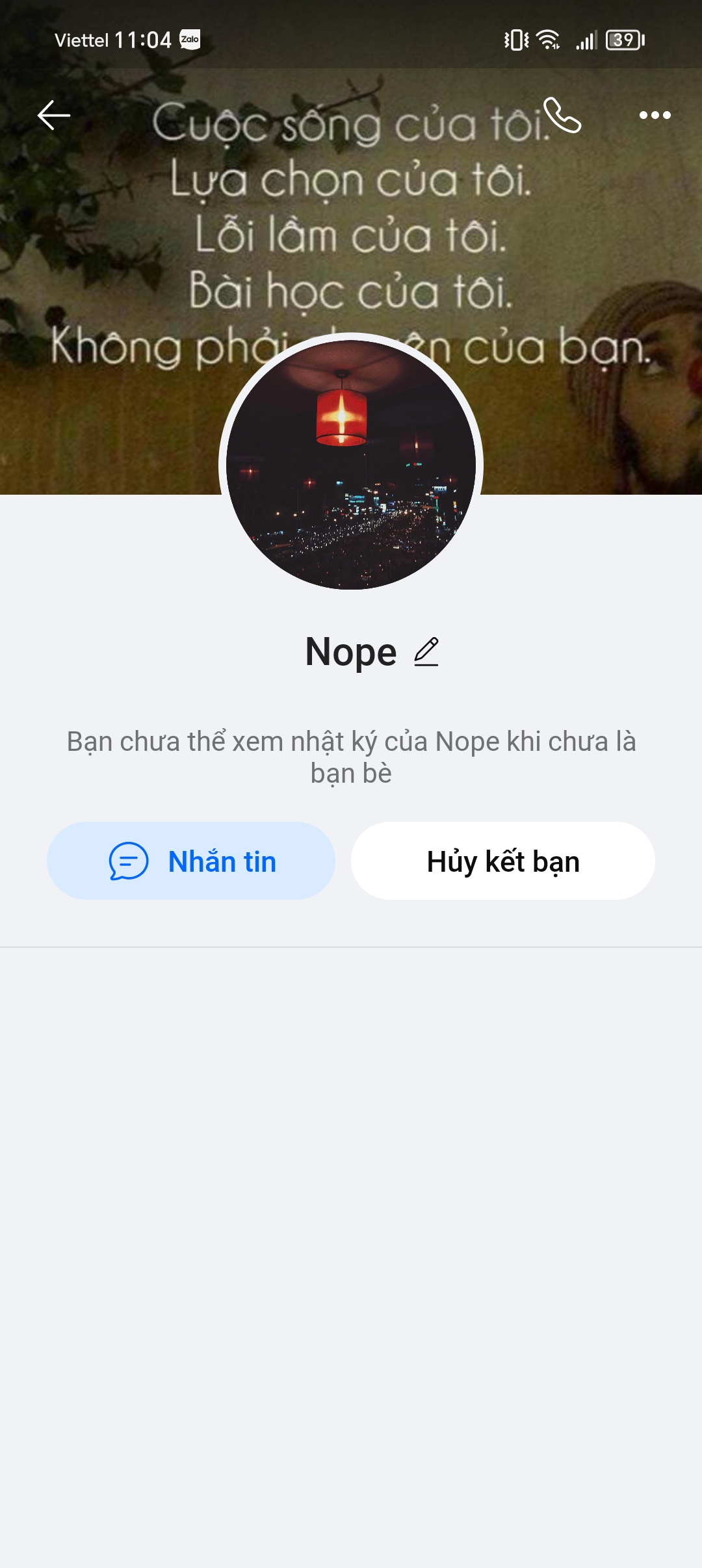Viewport: 702px width, 1568px height.
Task: Tap the Nhắn tin message button
Action: [191, 861]
